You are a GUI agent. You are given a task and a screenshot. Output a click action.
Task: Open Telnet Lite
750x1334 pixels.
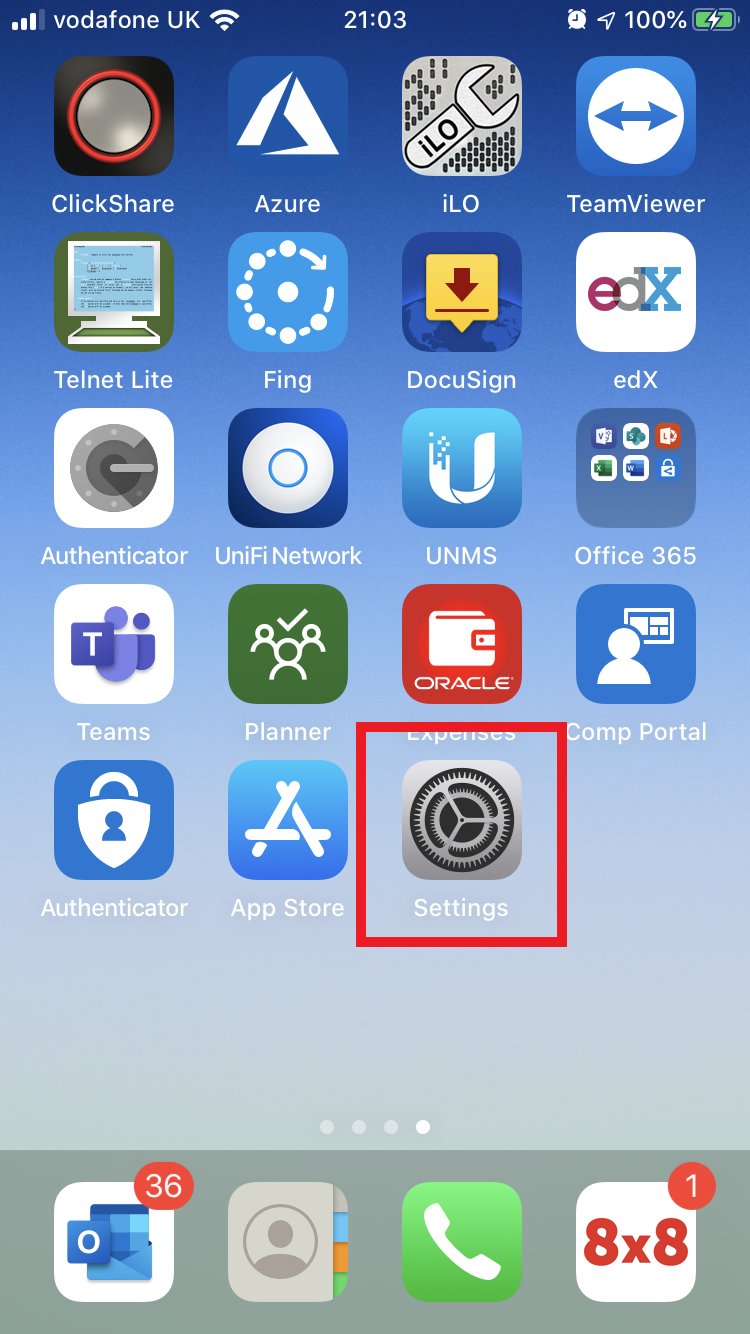(114, 292)
